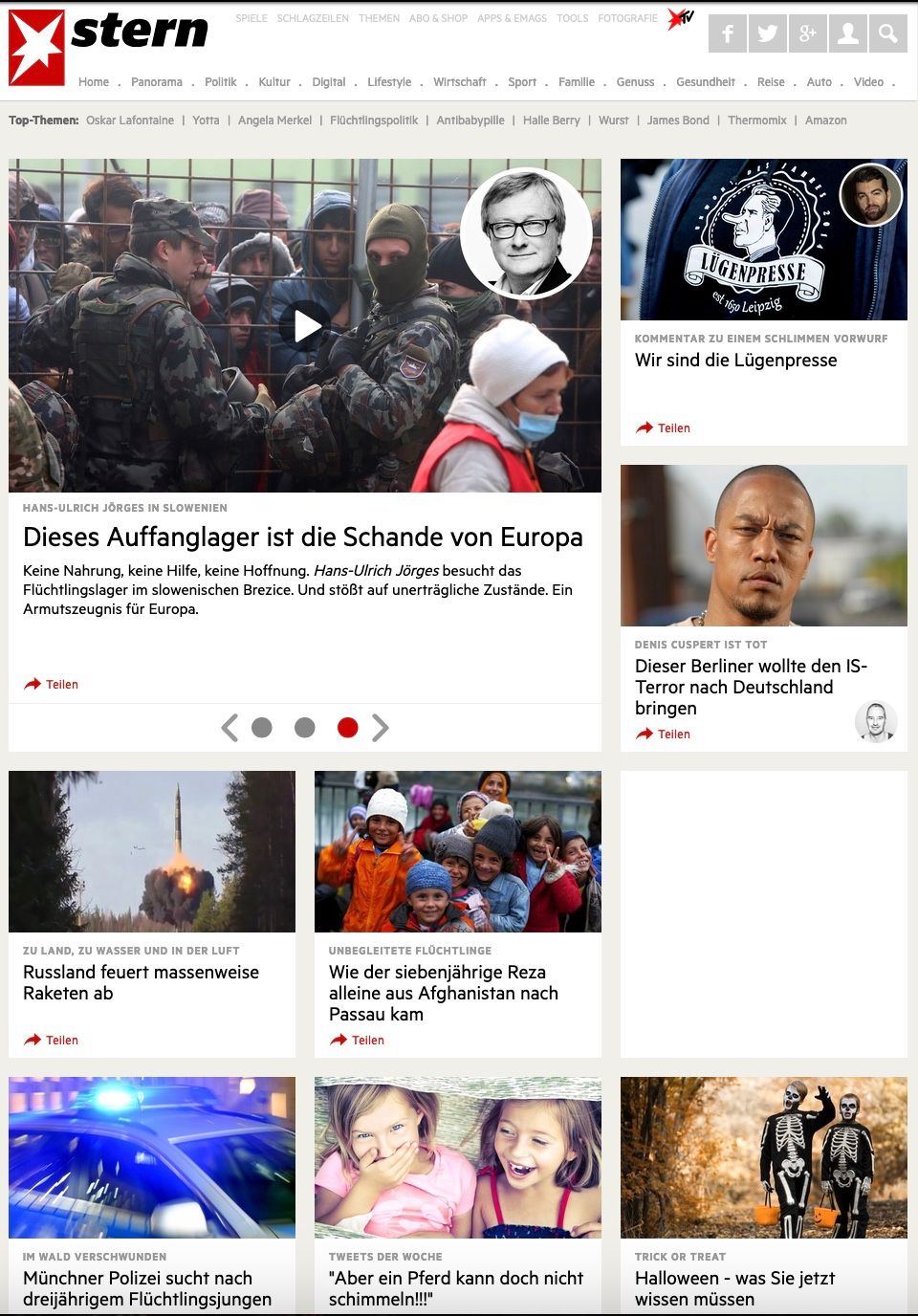Open stern's Twitter icon
This screenshot has width=918, height=1316.
coord(768,34)
